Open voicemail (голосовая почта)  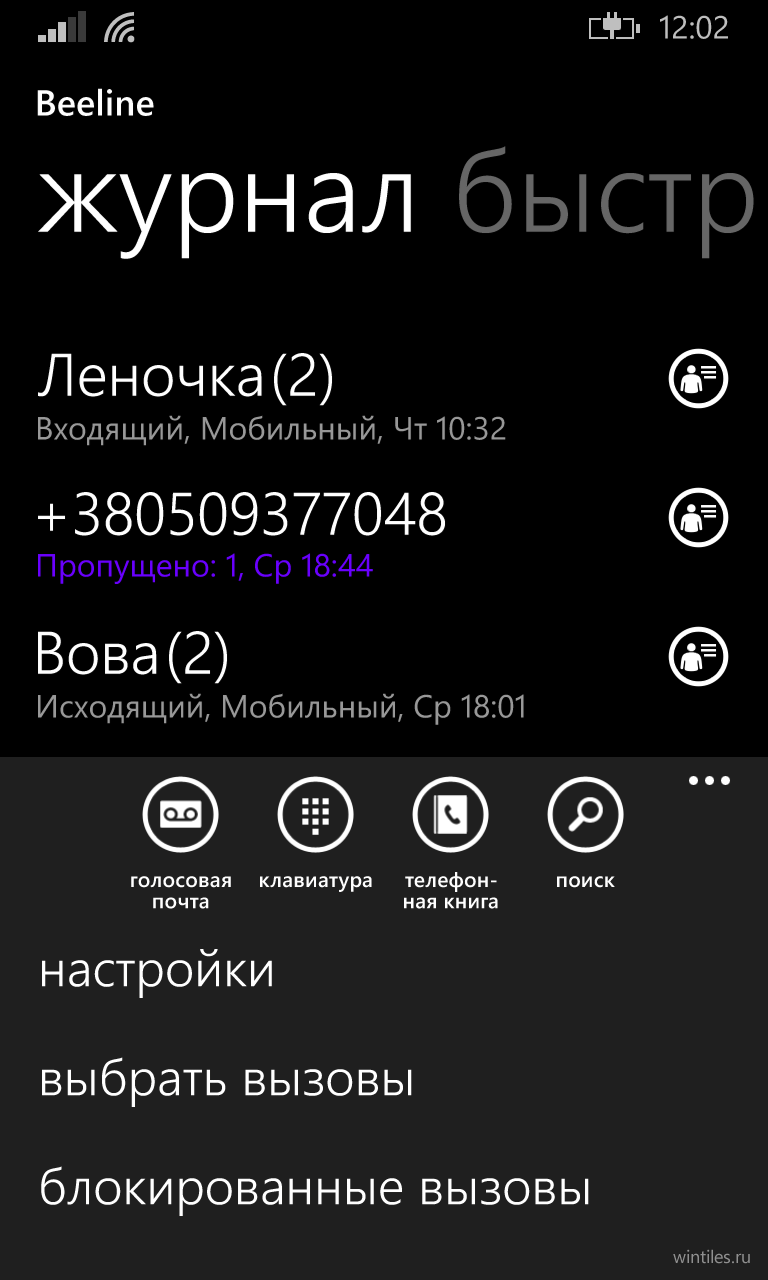[x=181, y=815]
